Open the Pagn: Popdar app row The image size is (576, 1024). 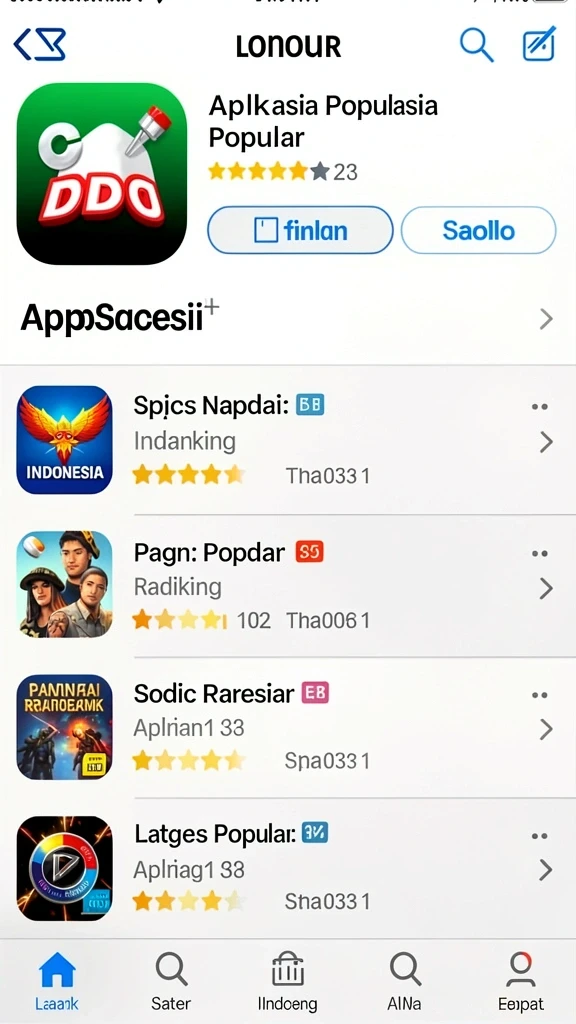(288, 585)
